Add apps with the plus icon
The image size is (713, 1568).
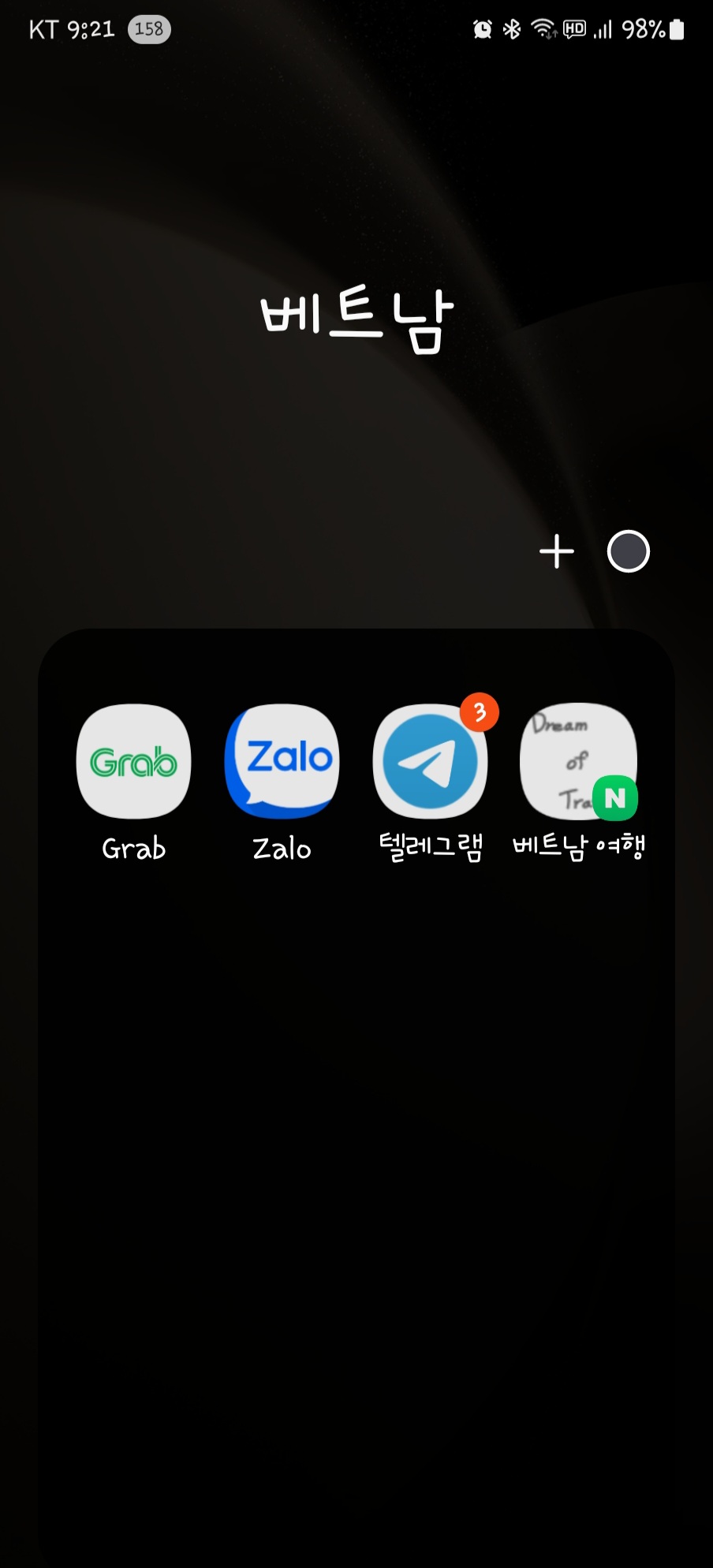tap(557, 551)
